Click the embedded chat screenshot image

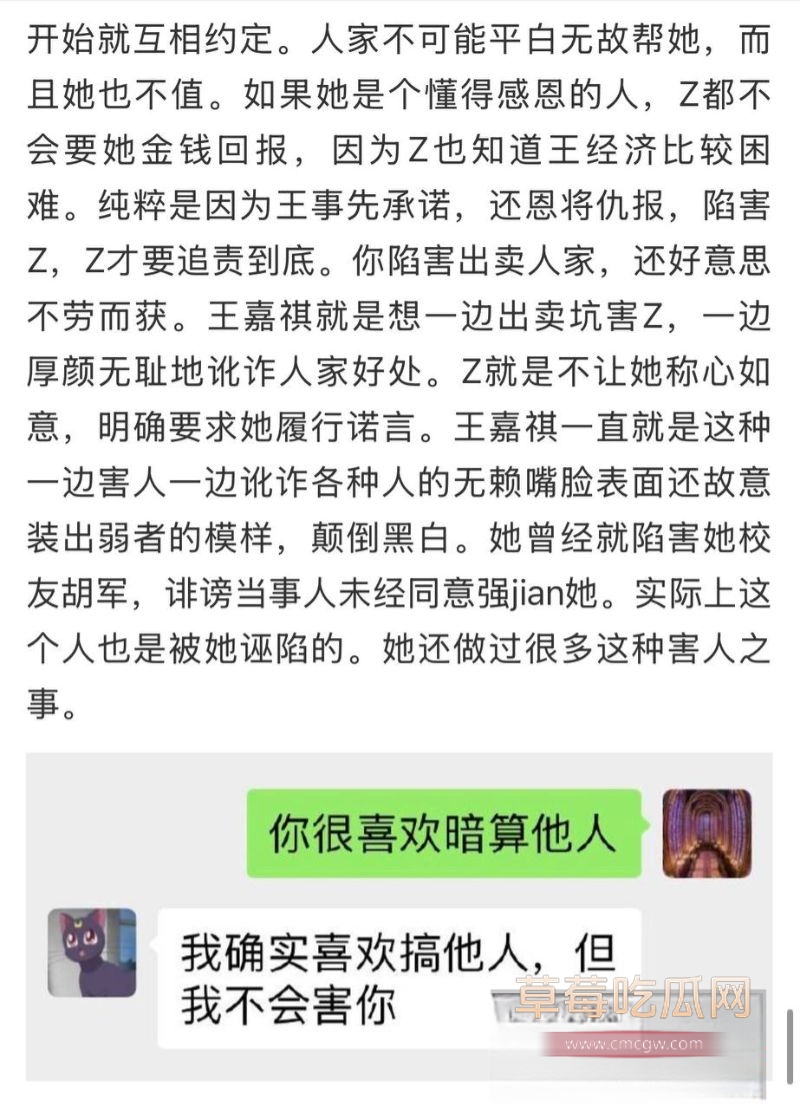pos(400,915)
